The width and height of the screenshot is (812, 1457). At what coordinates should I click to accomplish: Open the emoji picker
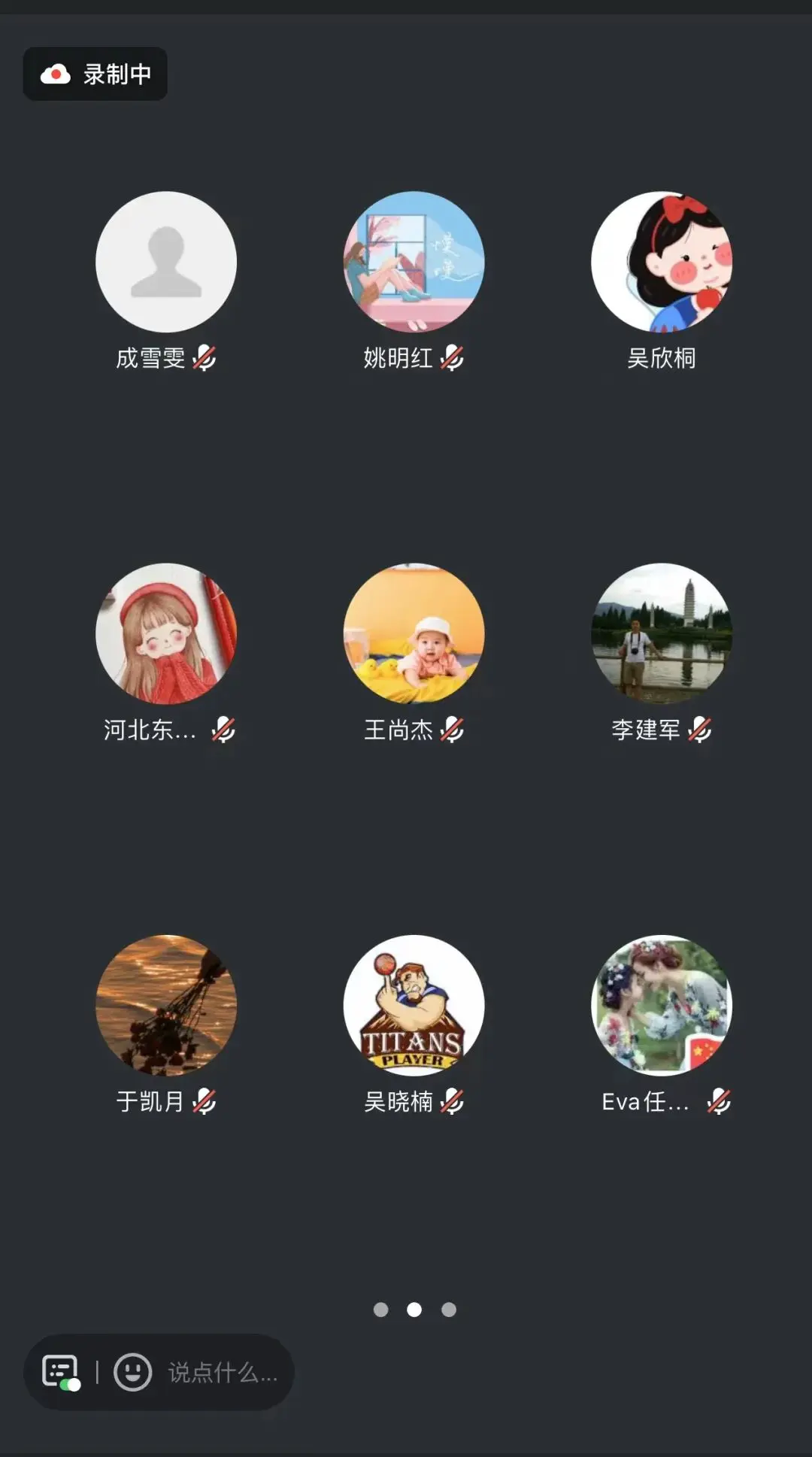pos(133,1372)
